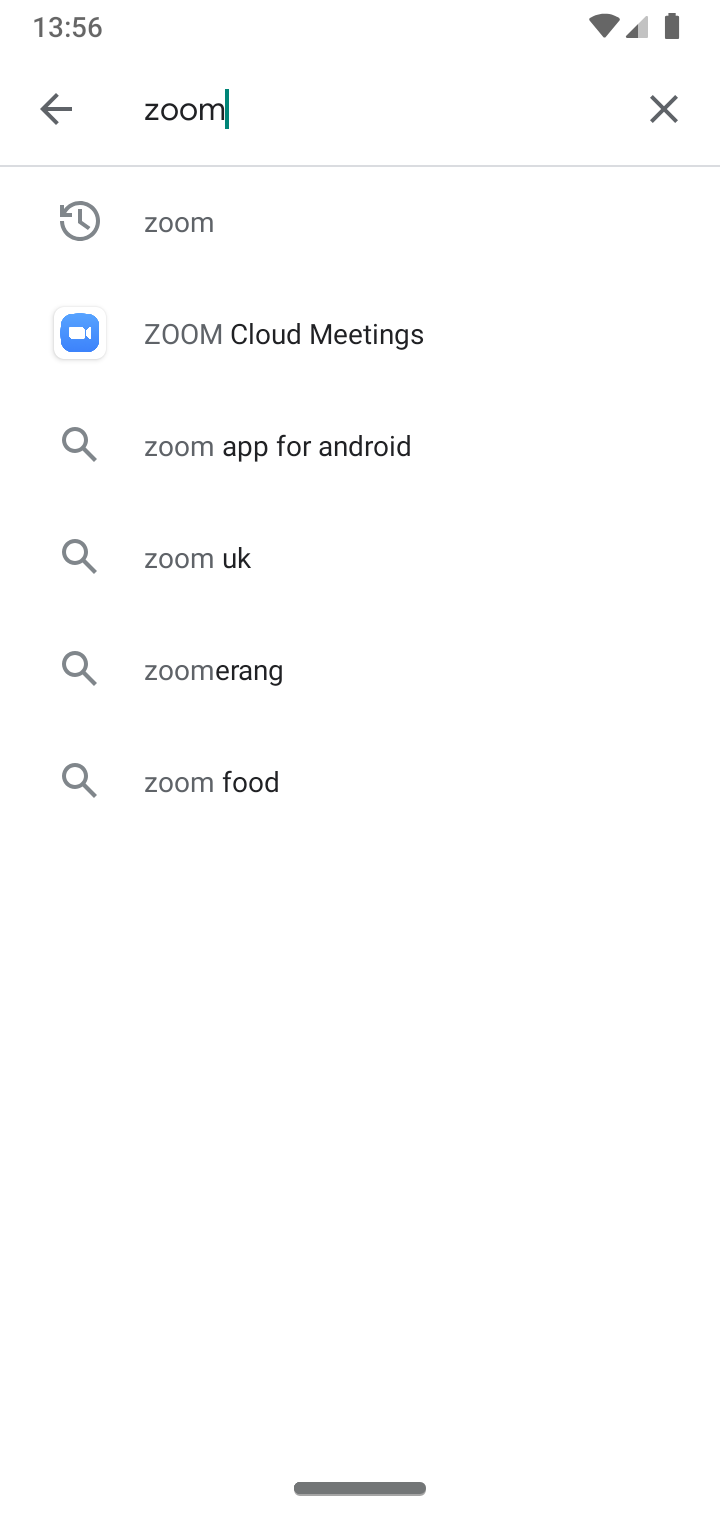
Task: Tap the search history clock icon
Action: (79, 221)
